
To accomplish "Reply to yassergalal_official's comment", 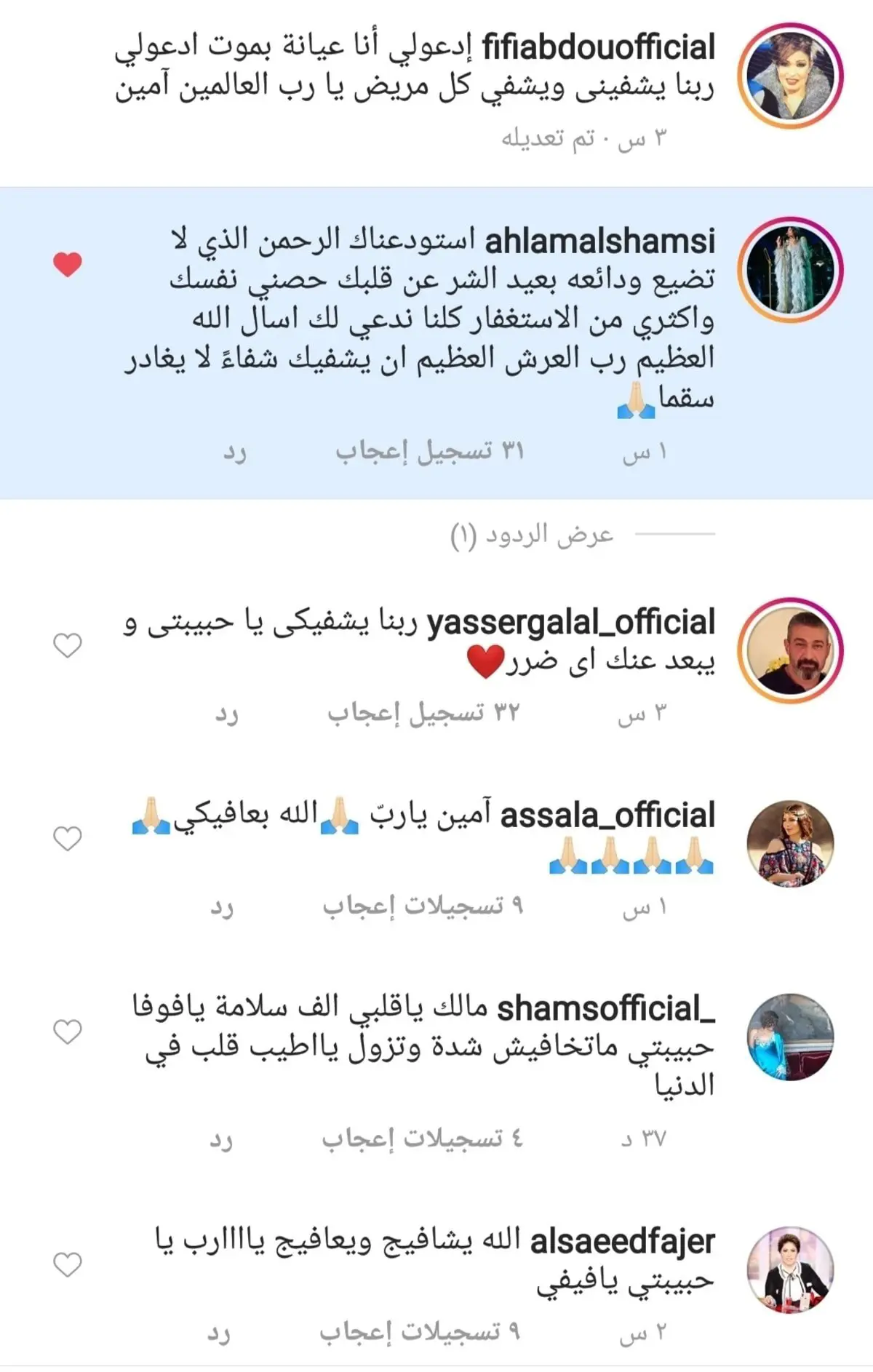I will coord(226,714).
